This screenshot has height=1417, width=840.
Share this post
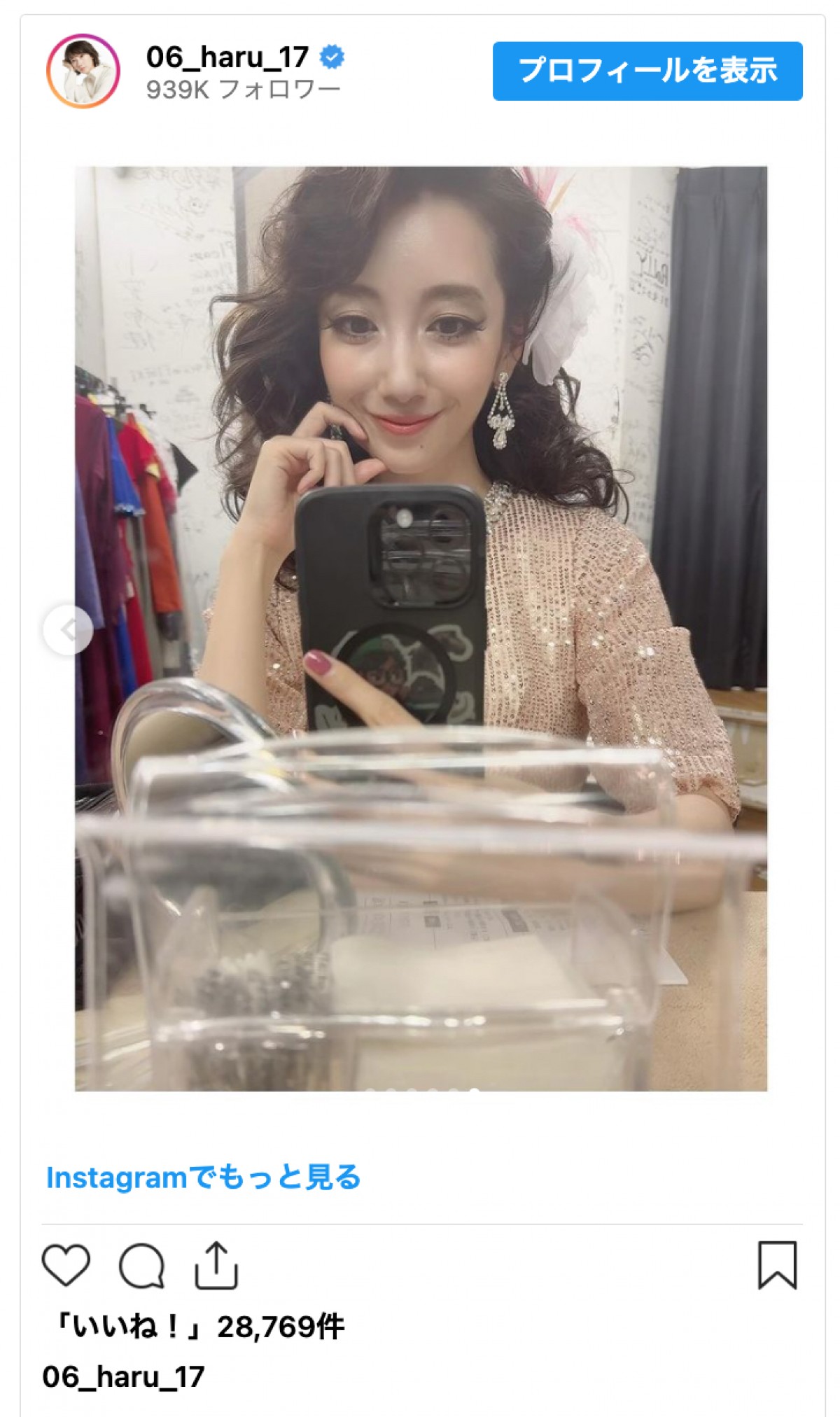[216, 1265]
